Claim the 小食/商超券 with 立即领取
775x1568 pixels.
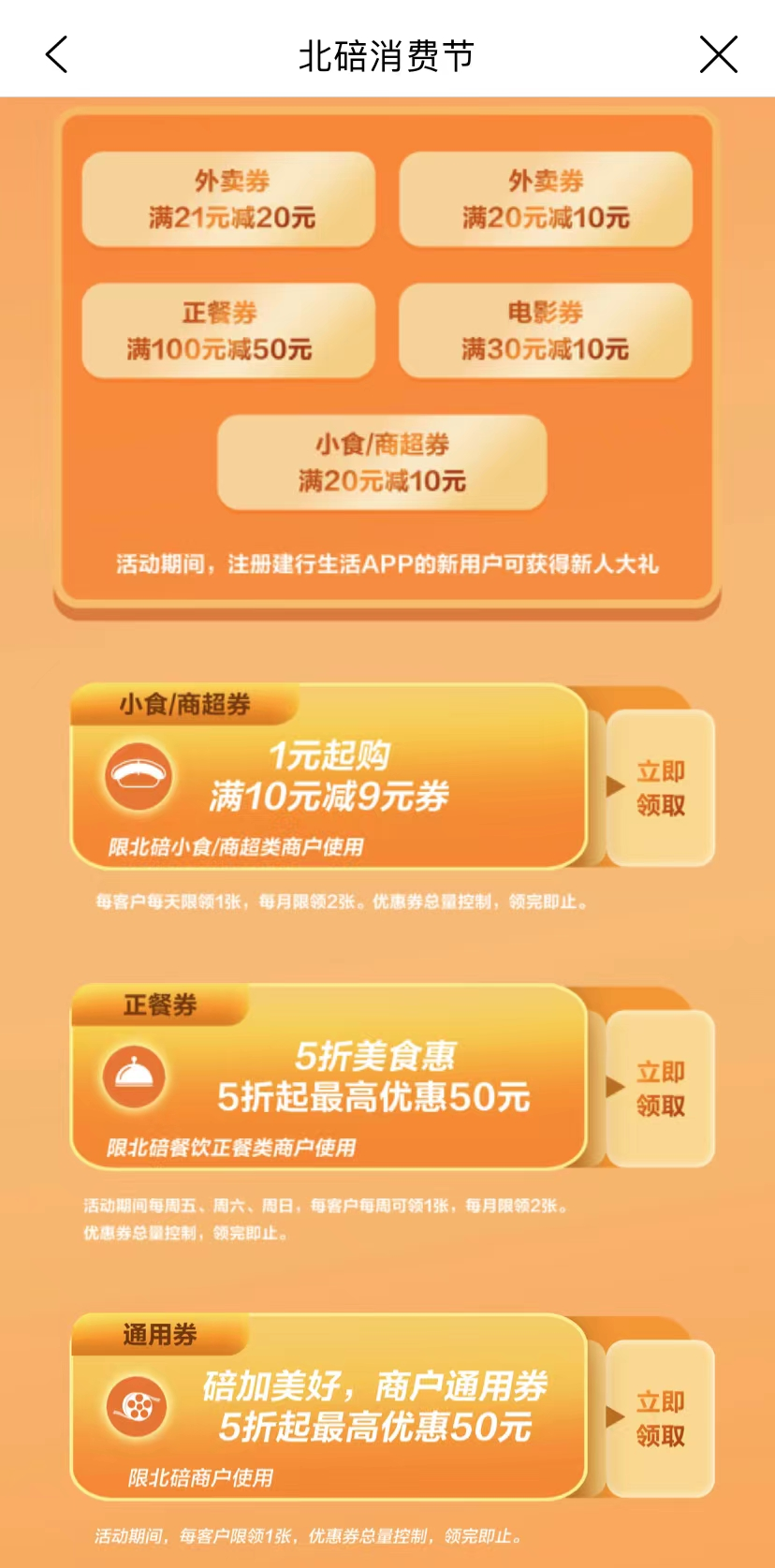point(660,787)
